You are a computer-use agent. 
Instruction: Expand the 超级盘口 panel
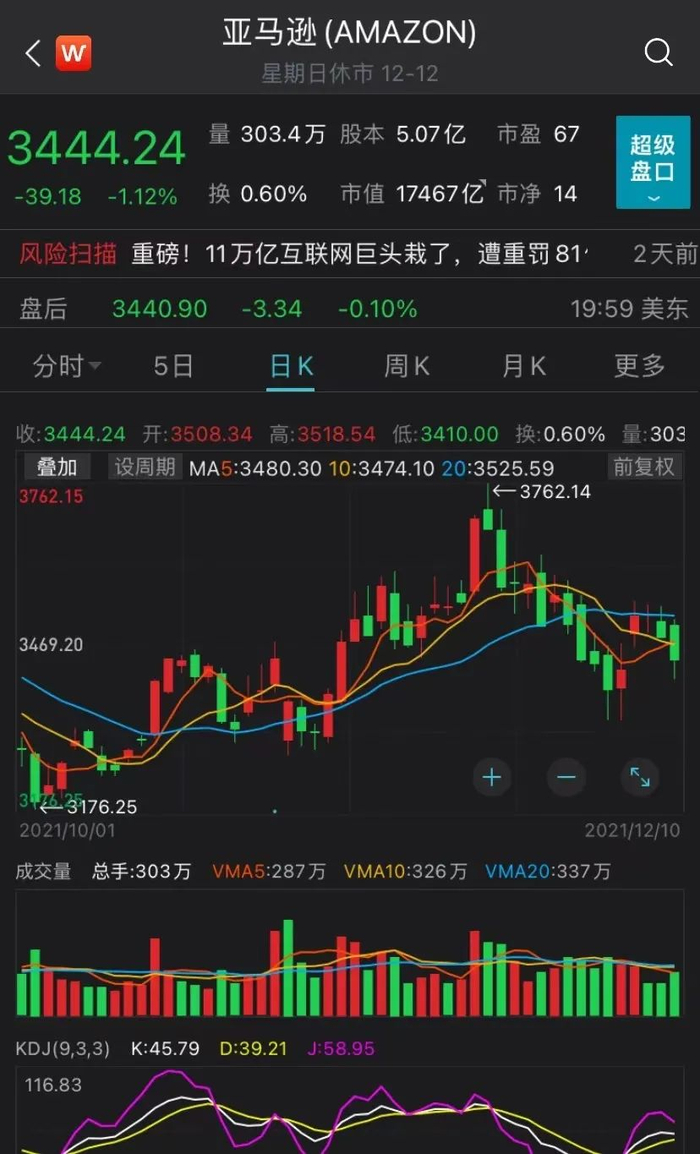pyautogui.click(x=652, y=162)
